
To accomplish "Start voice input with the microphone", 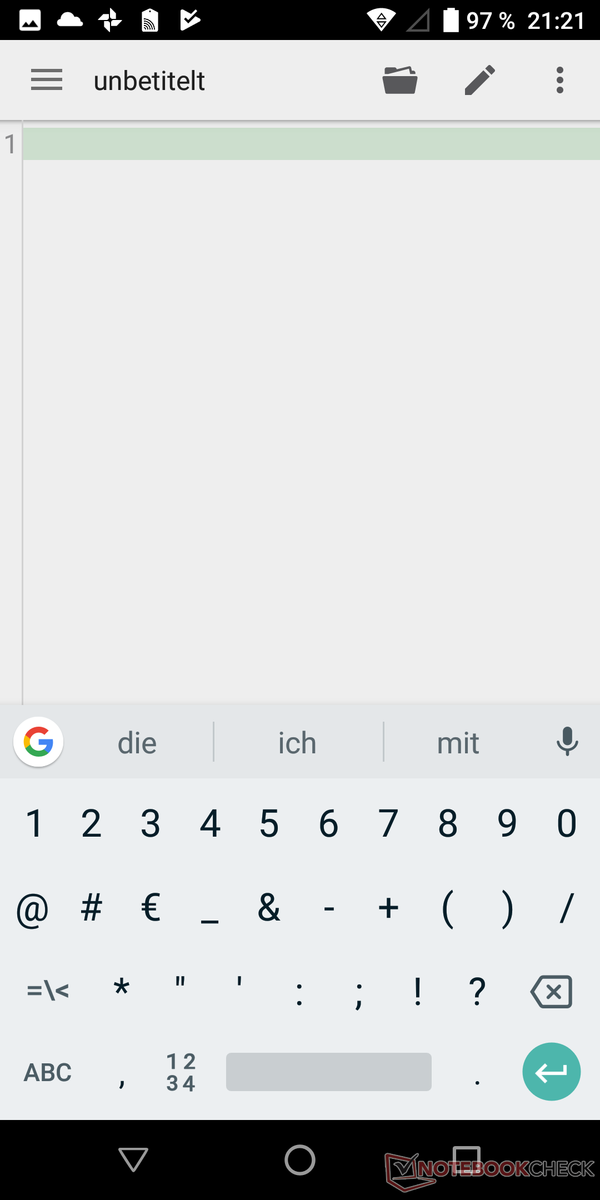I will (x=567, y=742).
